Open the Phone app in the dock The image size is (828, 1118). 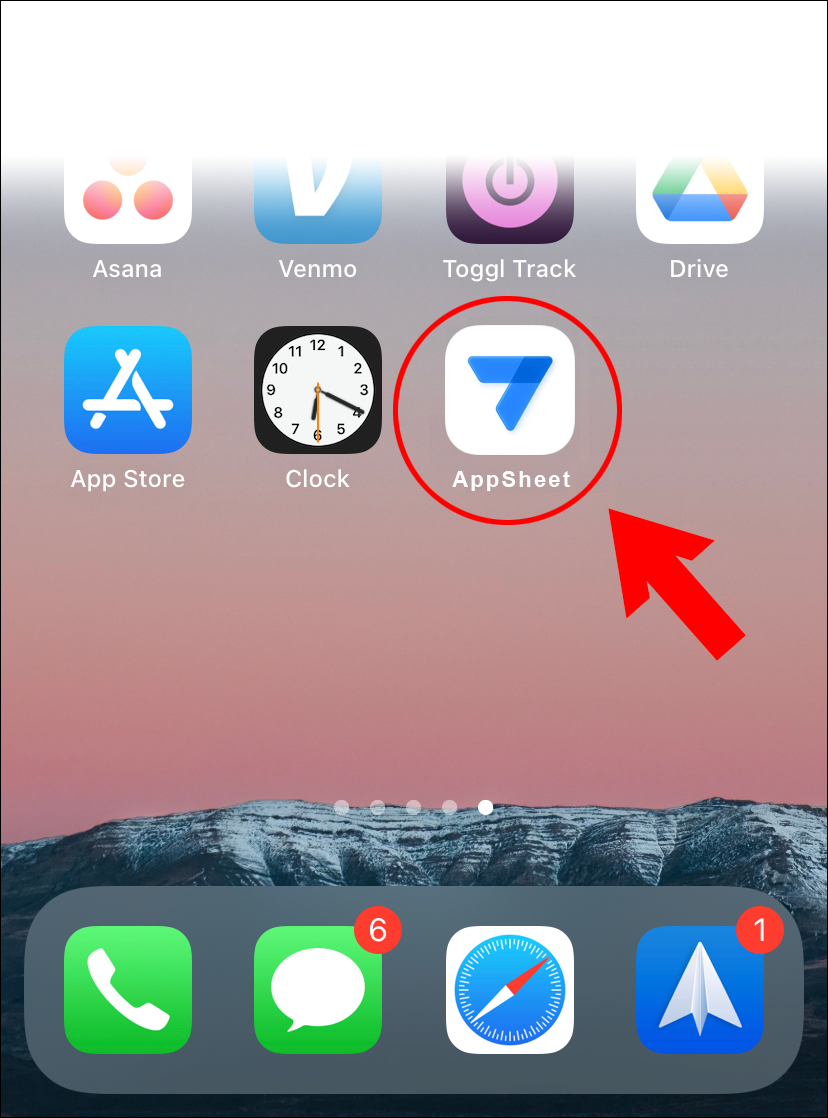coord(128,990)
